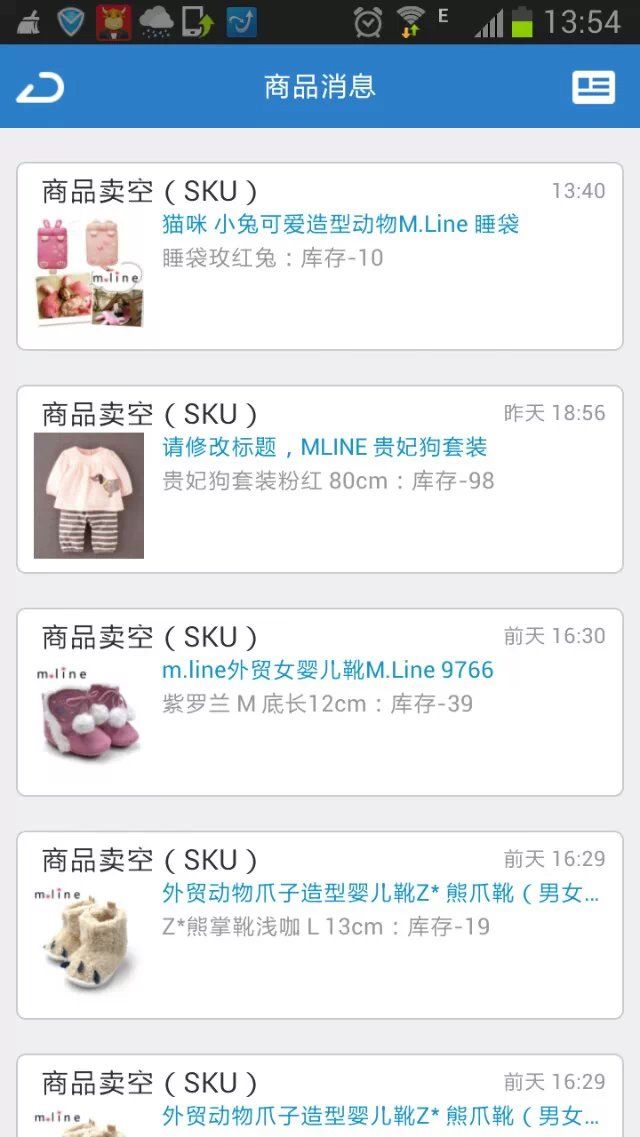Open the MLINE 贵妃狗套装 sold-out message
This screenshot has width=640, height=1137.
[320, 479]
